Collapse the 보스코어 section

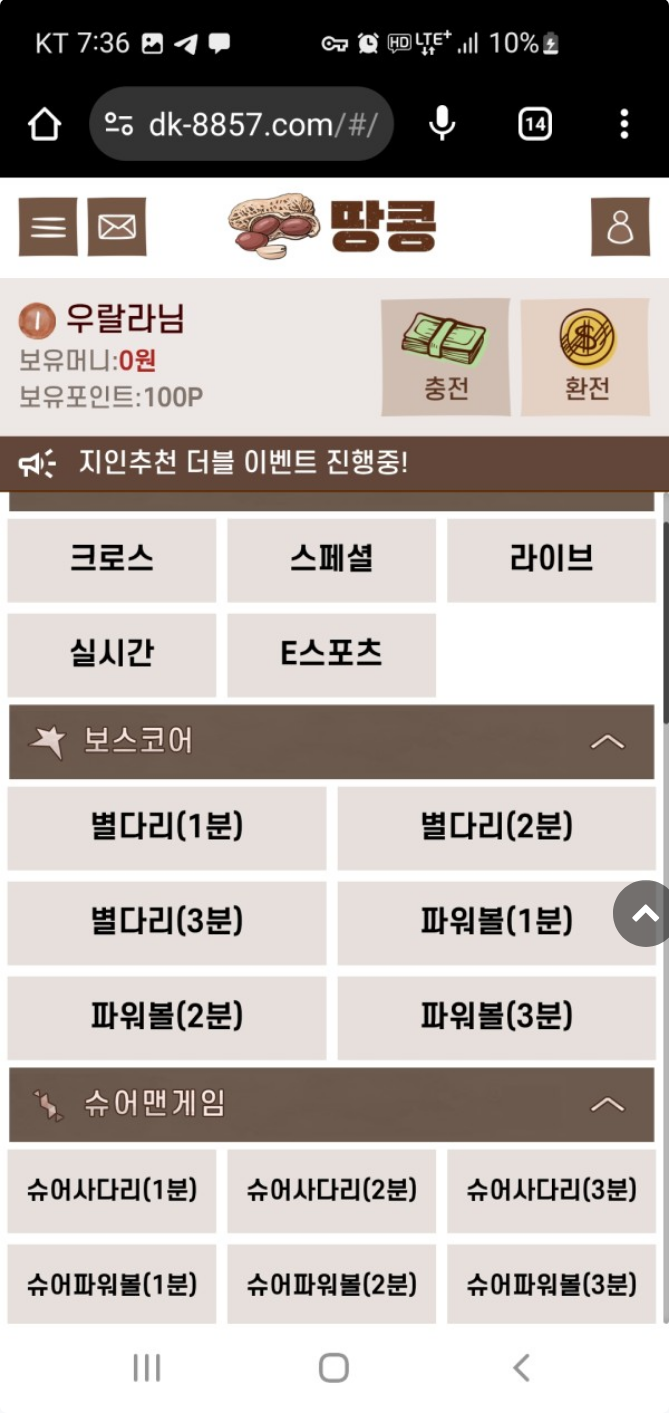(x=607, y=742)
